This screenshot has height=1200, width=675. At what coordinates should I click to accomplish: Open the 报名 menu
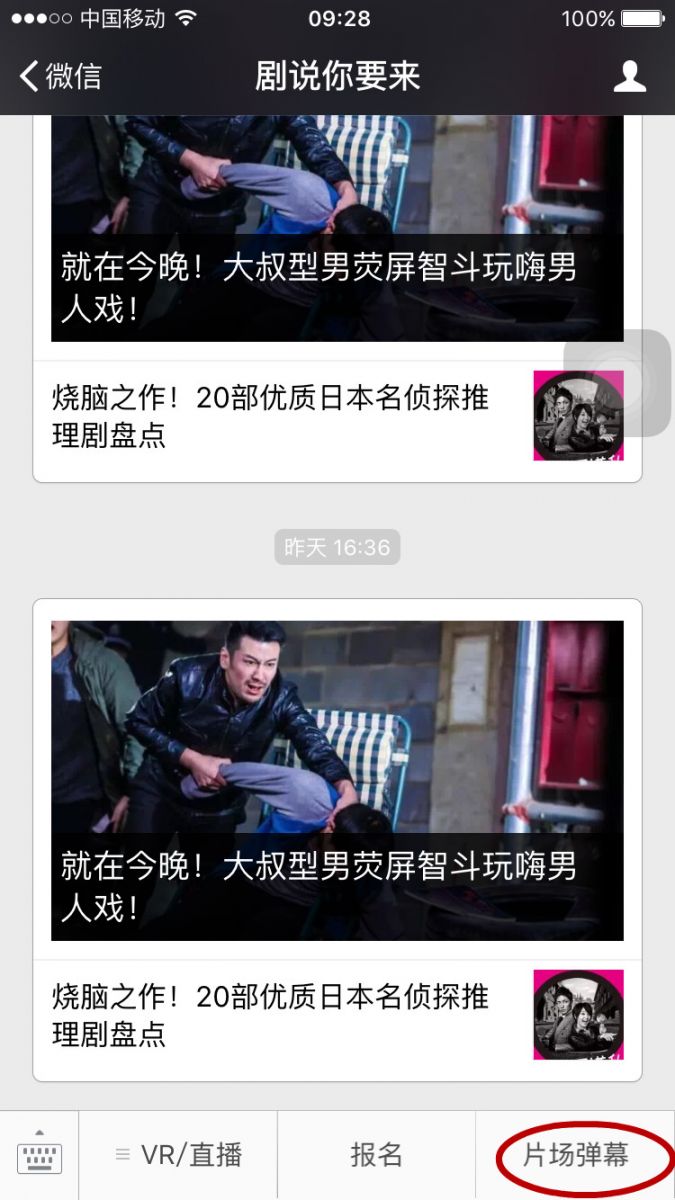point(376,1156)
